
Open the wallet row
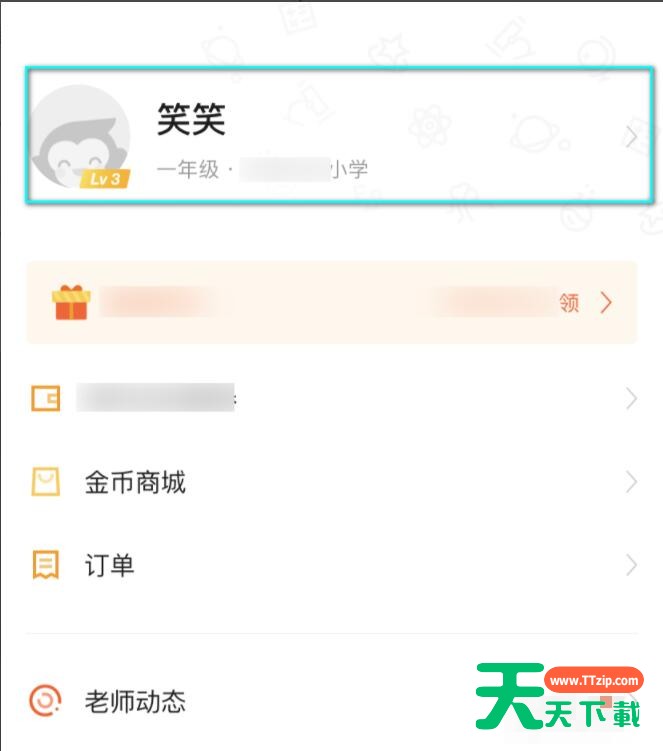point(332,399)
